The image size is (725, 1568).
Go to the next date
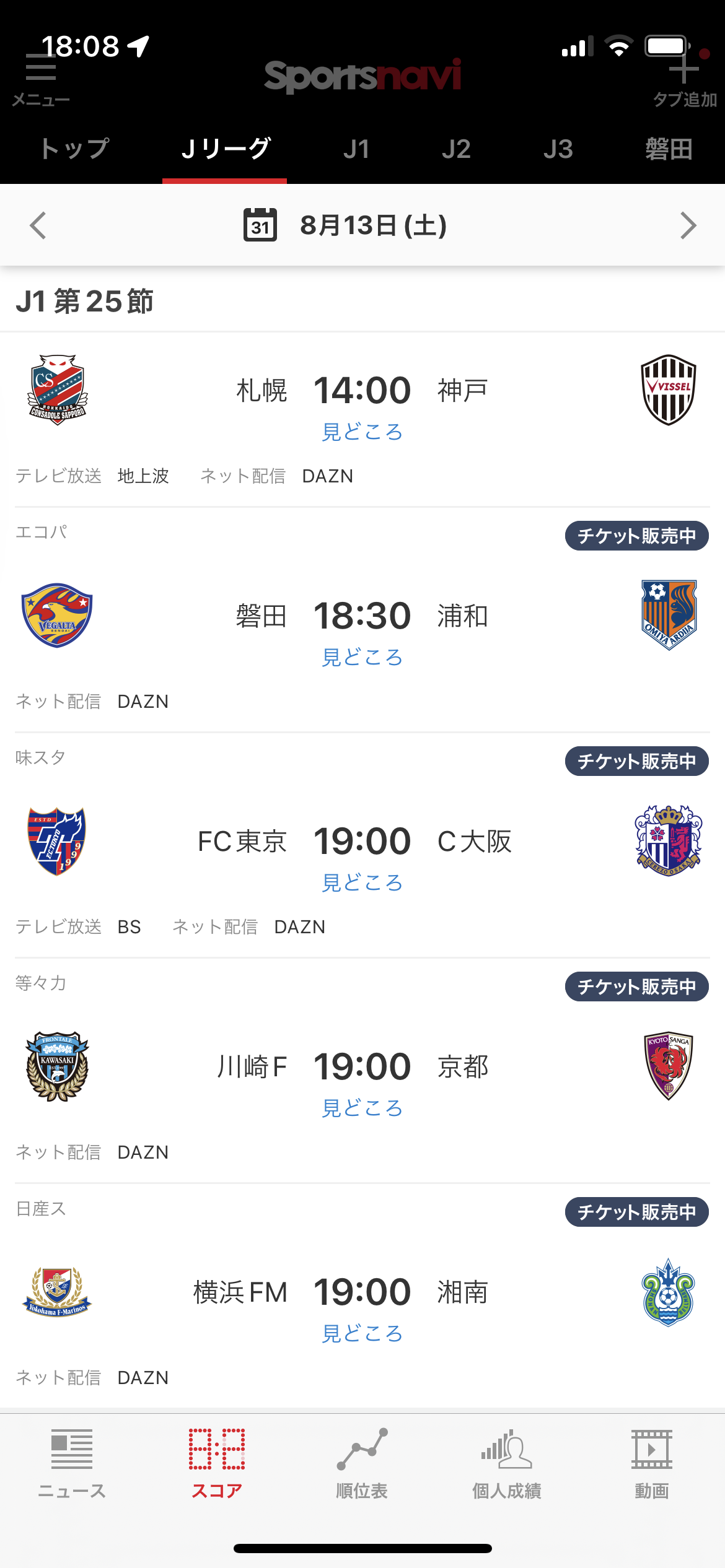[688, 225]
